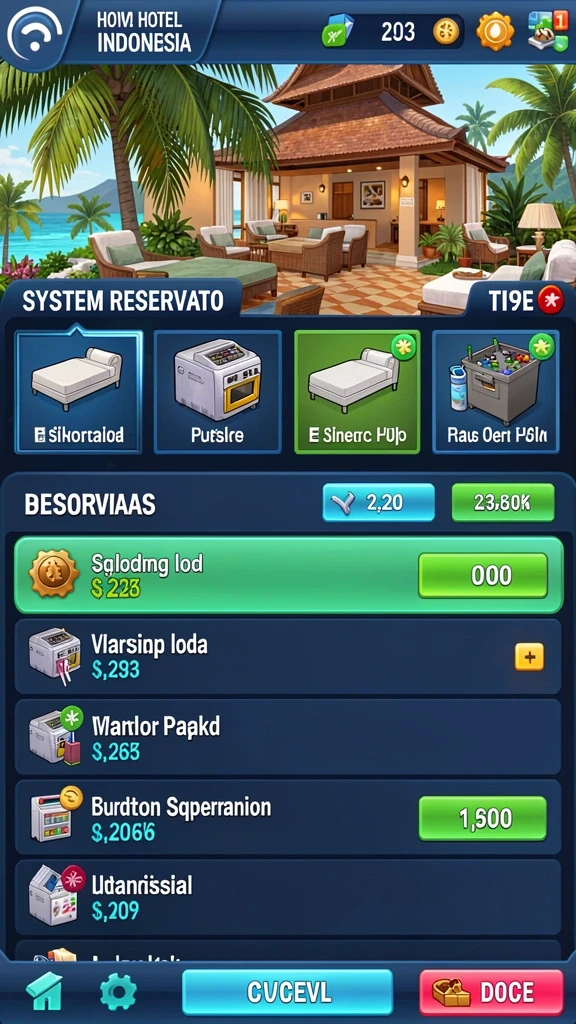576x1024 pixels.
Task: Pick the Raus Oert Poln cooler tile
Action: click(496, 391)
